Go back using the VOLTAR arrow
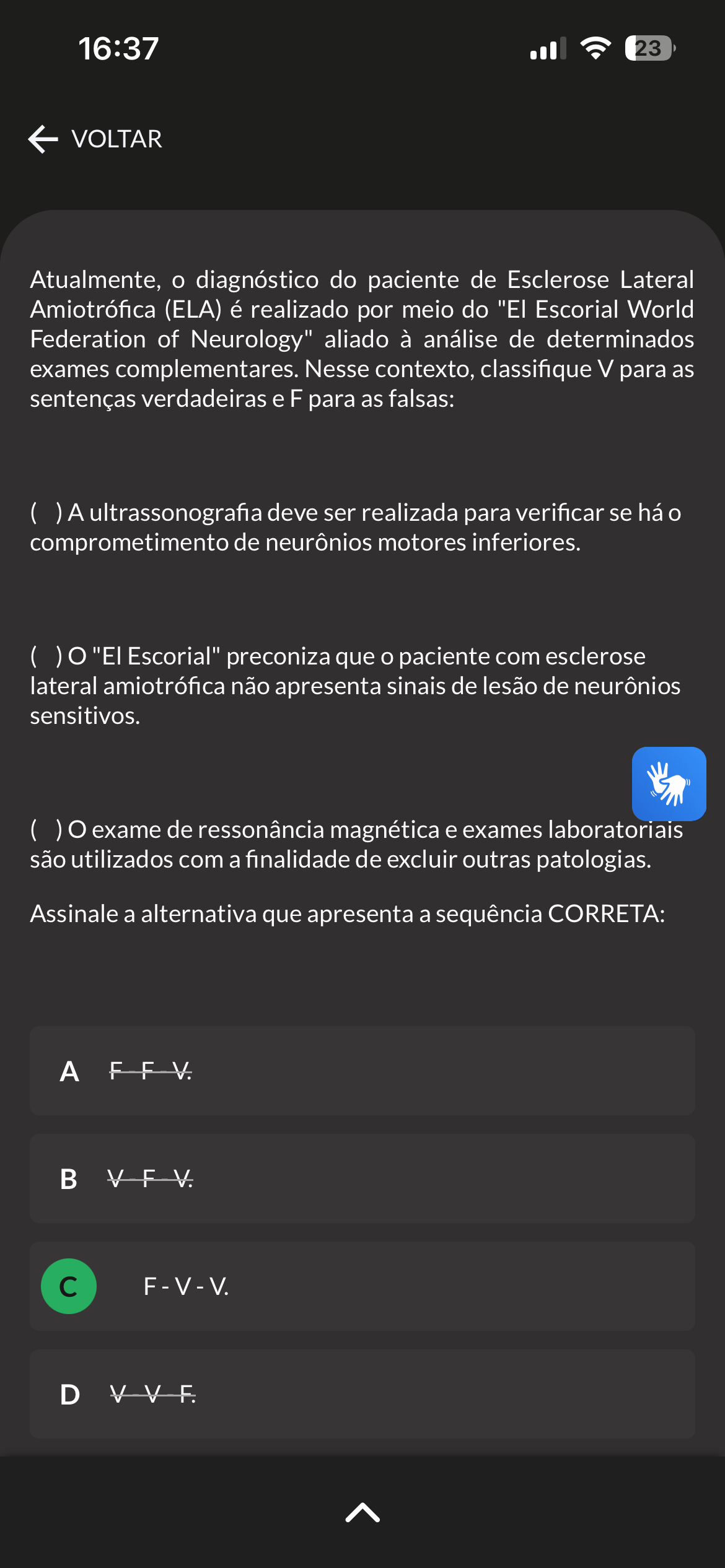The image size is (725, 1568). [95, 139]
